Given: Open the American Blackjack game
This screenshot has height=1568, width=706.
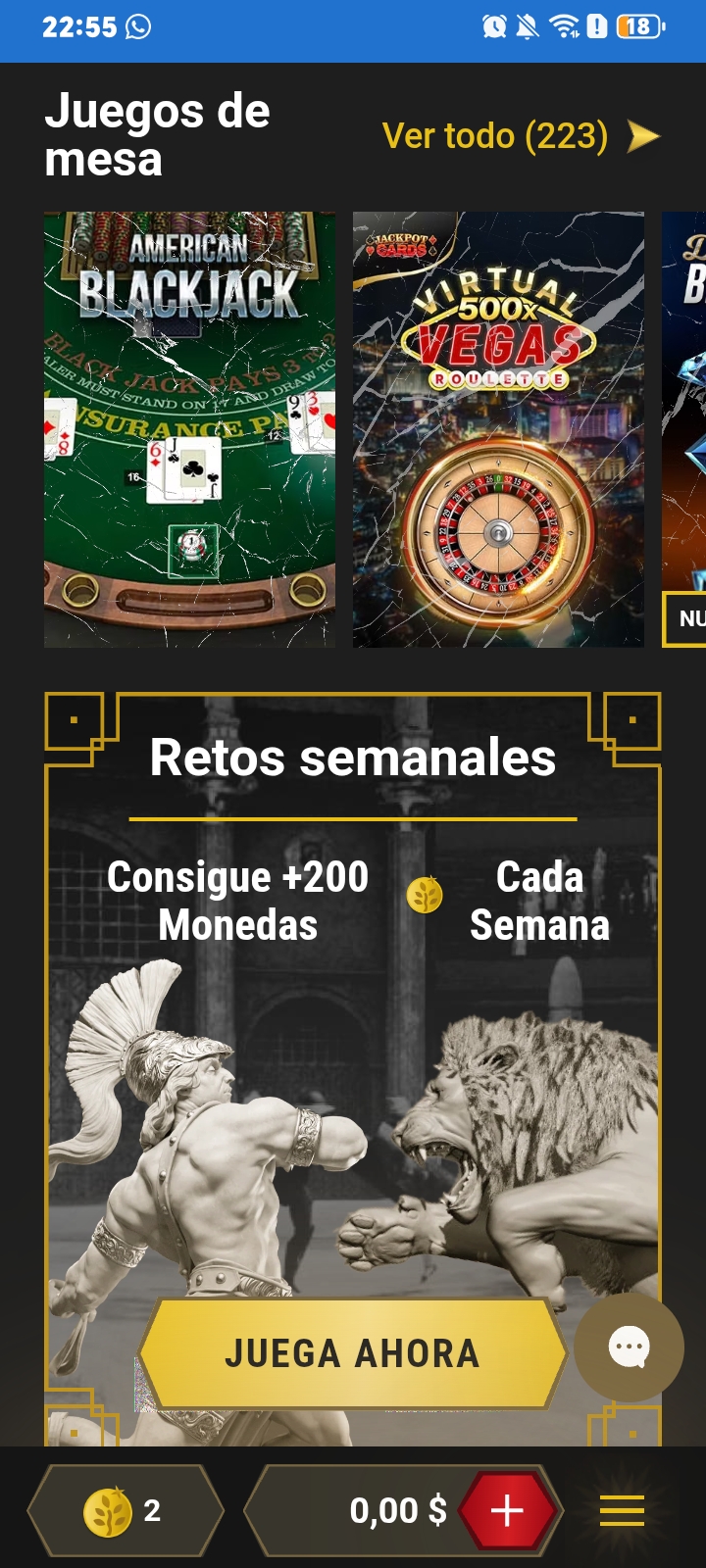Looking at the screenshot, I should [189, 429].
